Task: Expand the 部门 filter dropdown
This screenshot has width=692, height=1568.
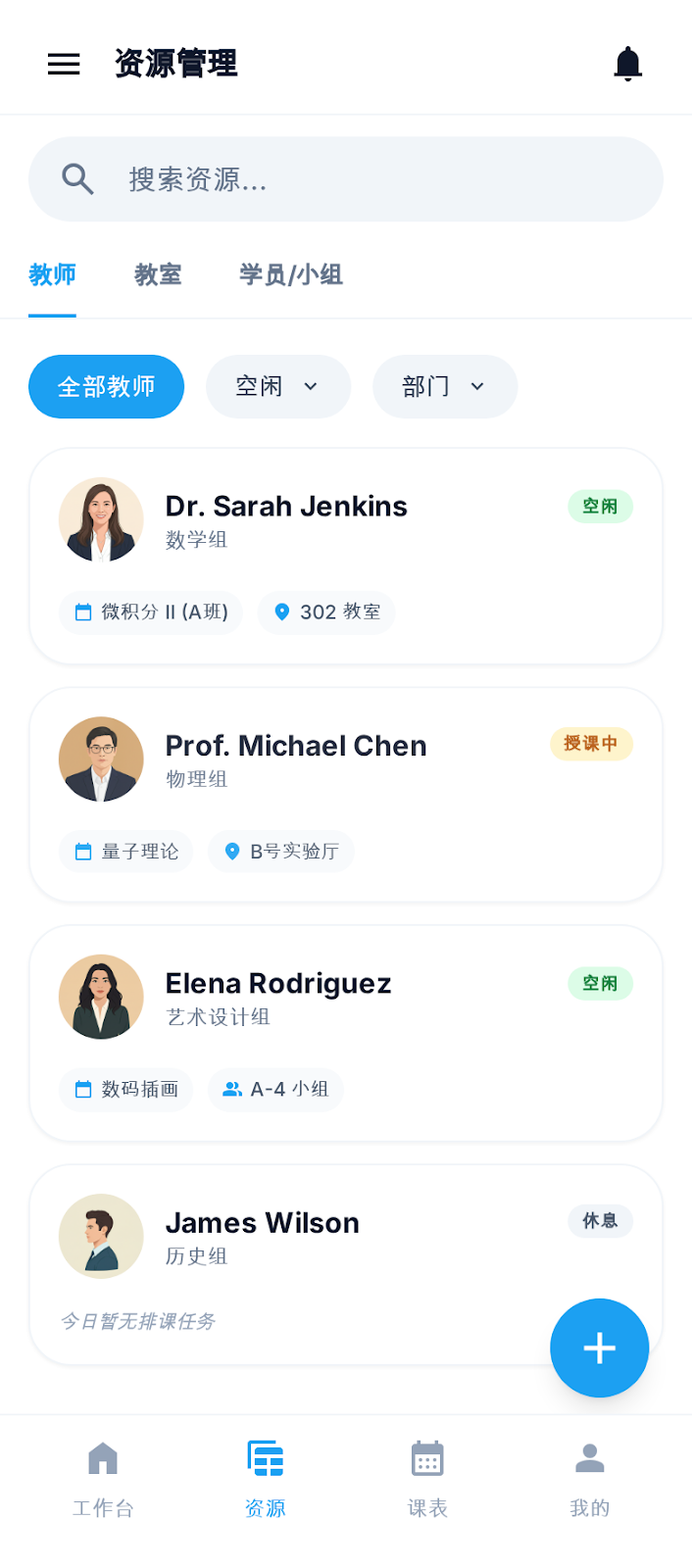Action: (444, 387)
